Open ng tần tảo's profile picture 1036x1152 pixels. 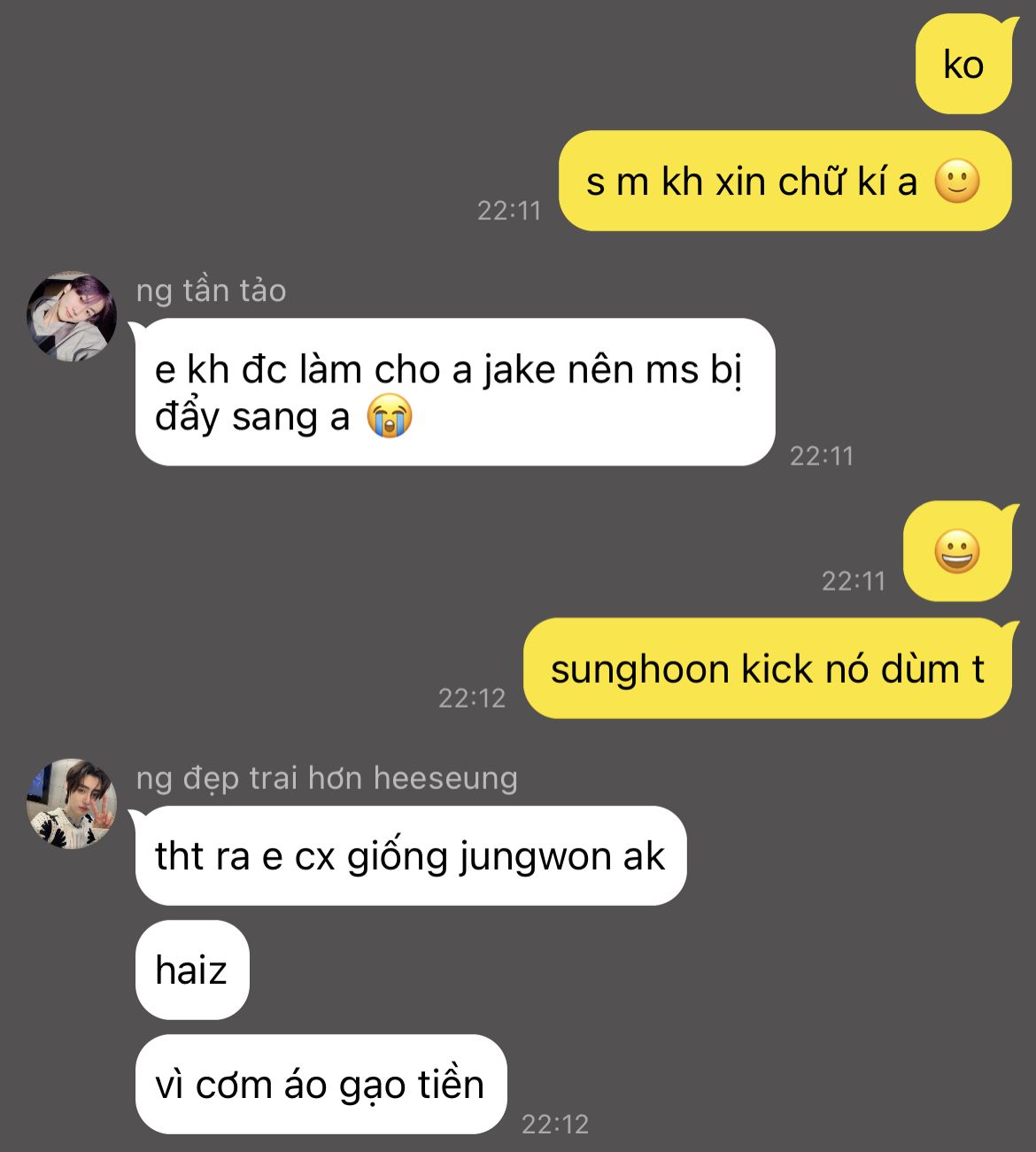point(72,316)
